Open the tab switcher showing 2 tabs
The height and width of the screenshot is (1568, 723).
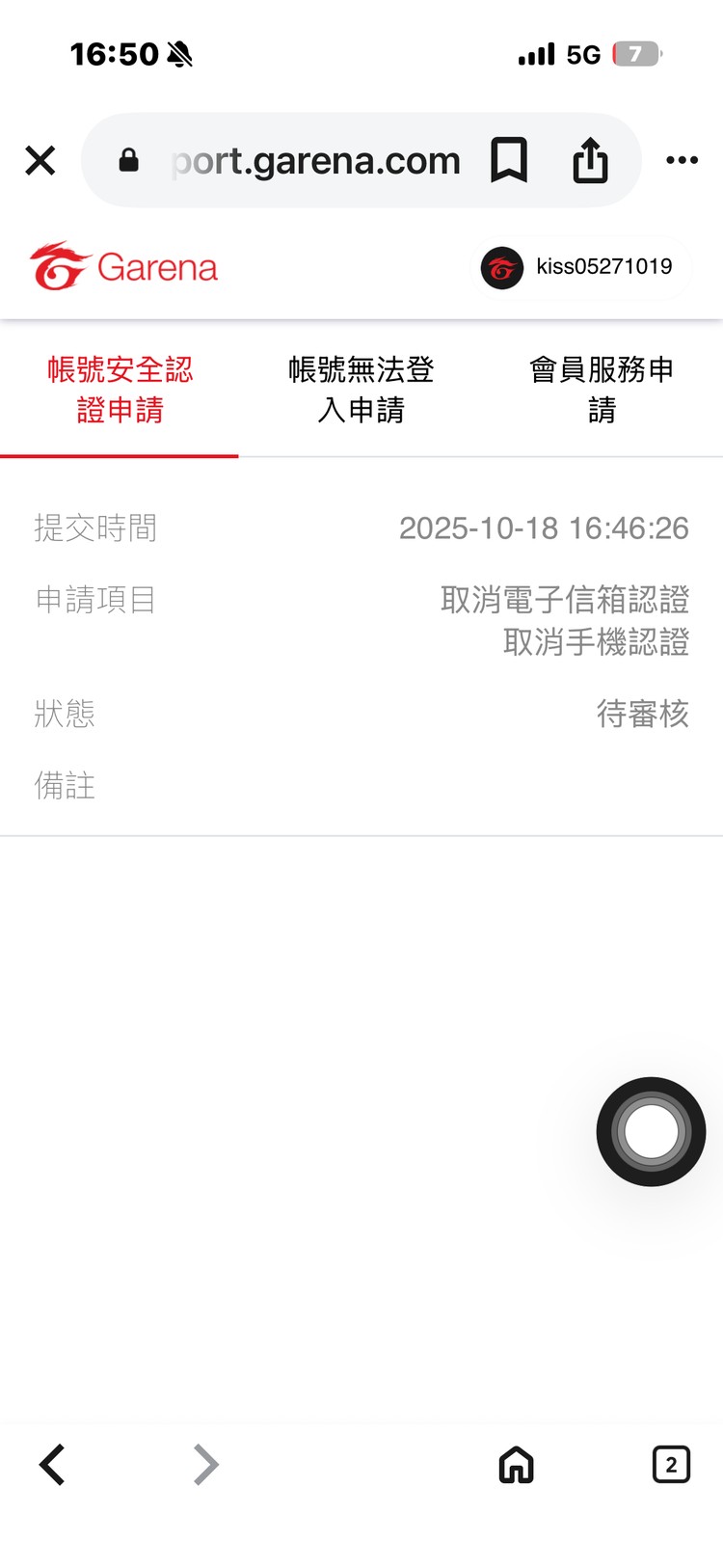coord(671,1464)
